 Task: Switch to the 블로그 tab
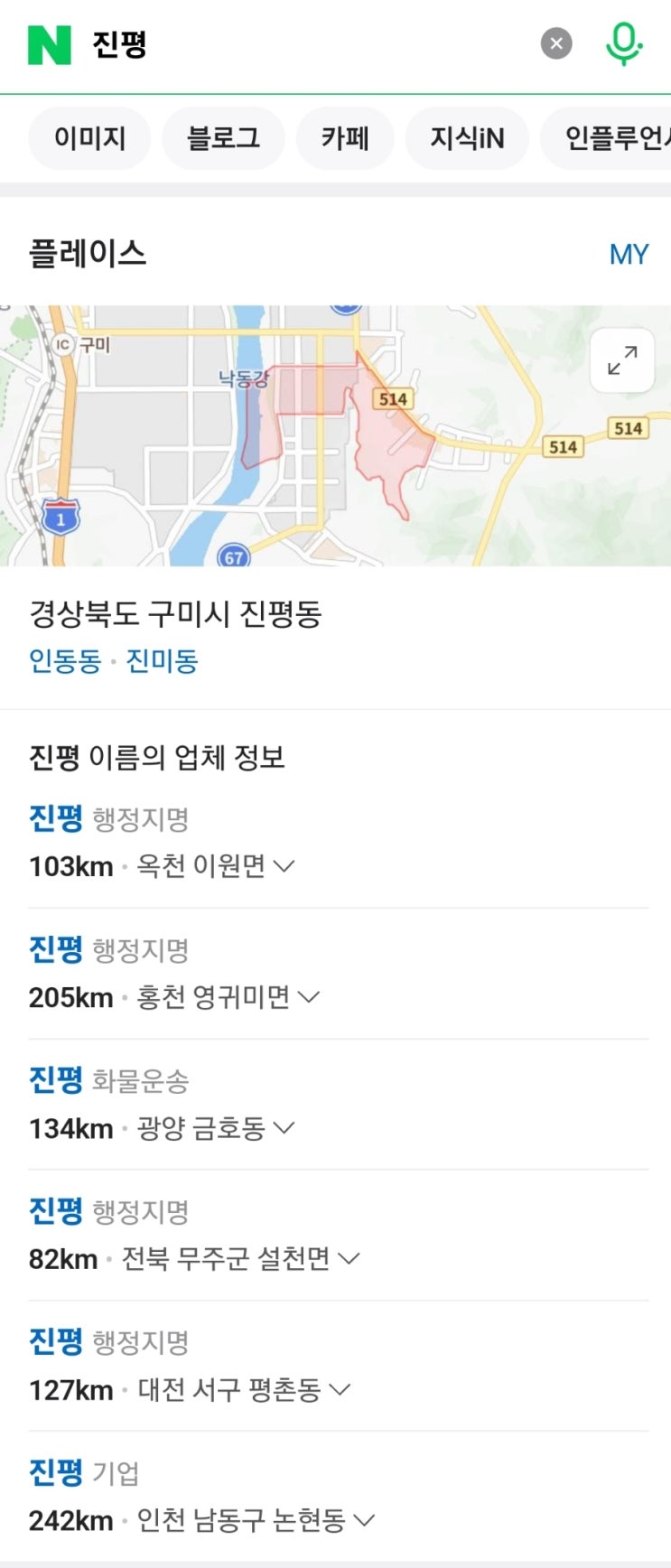click(x=223, y=138)
